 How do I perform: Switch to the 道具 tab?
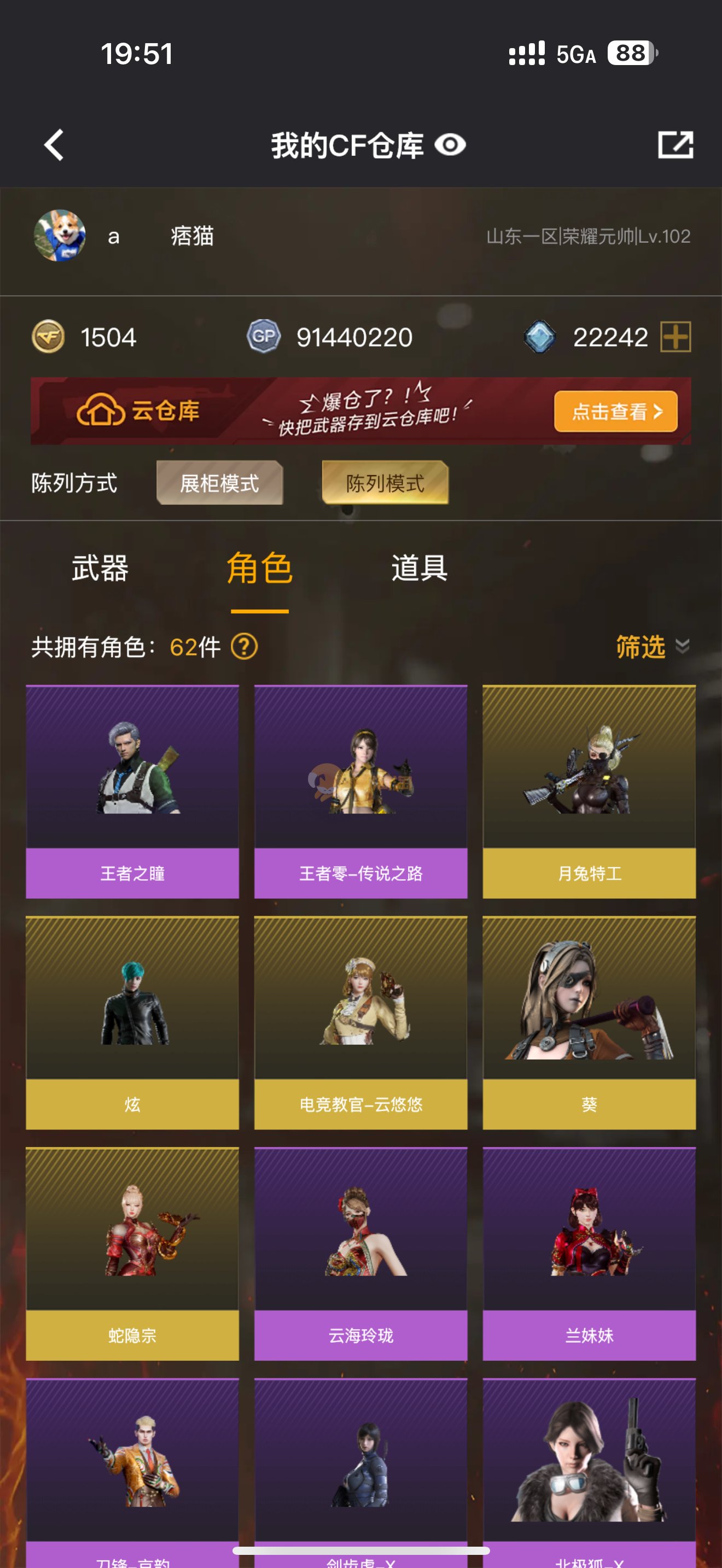coord(420,568)
